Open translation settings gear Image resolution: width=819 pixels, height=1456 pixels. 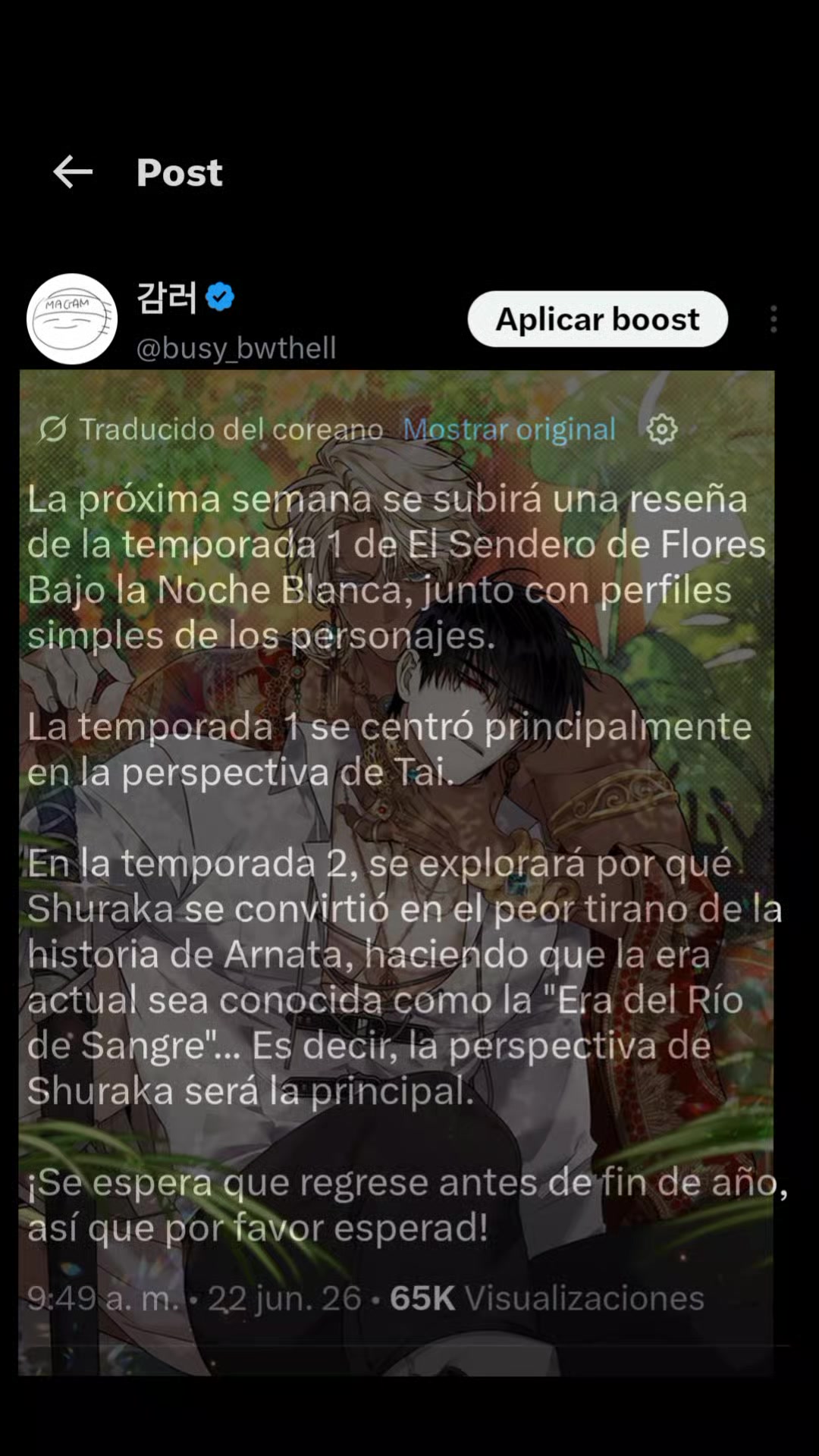click(662, 429)
